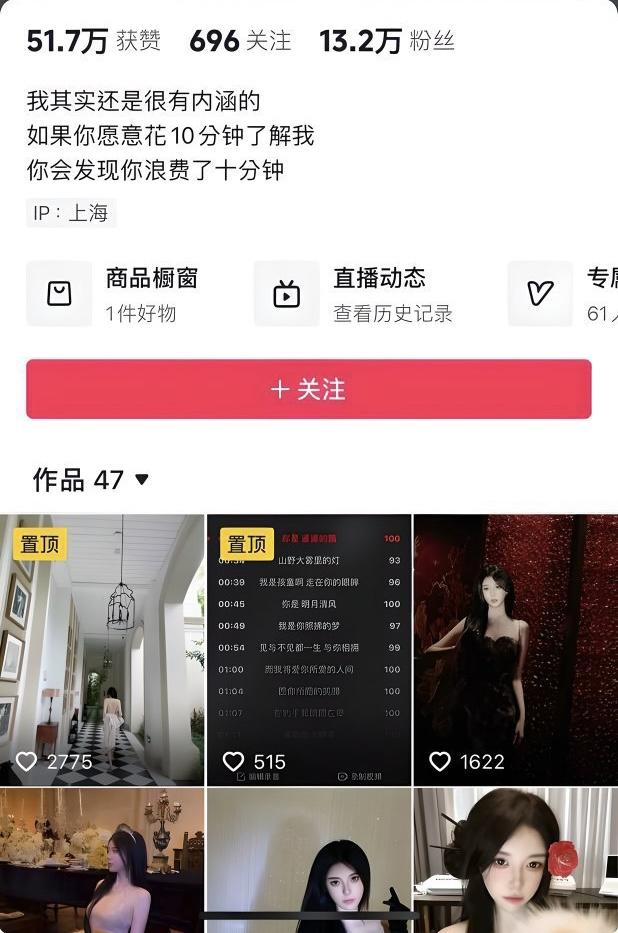View the 13.2万 粉丝 followers list
This screenshot has height=933, width=618.
tap(386, 41)
